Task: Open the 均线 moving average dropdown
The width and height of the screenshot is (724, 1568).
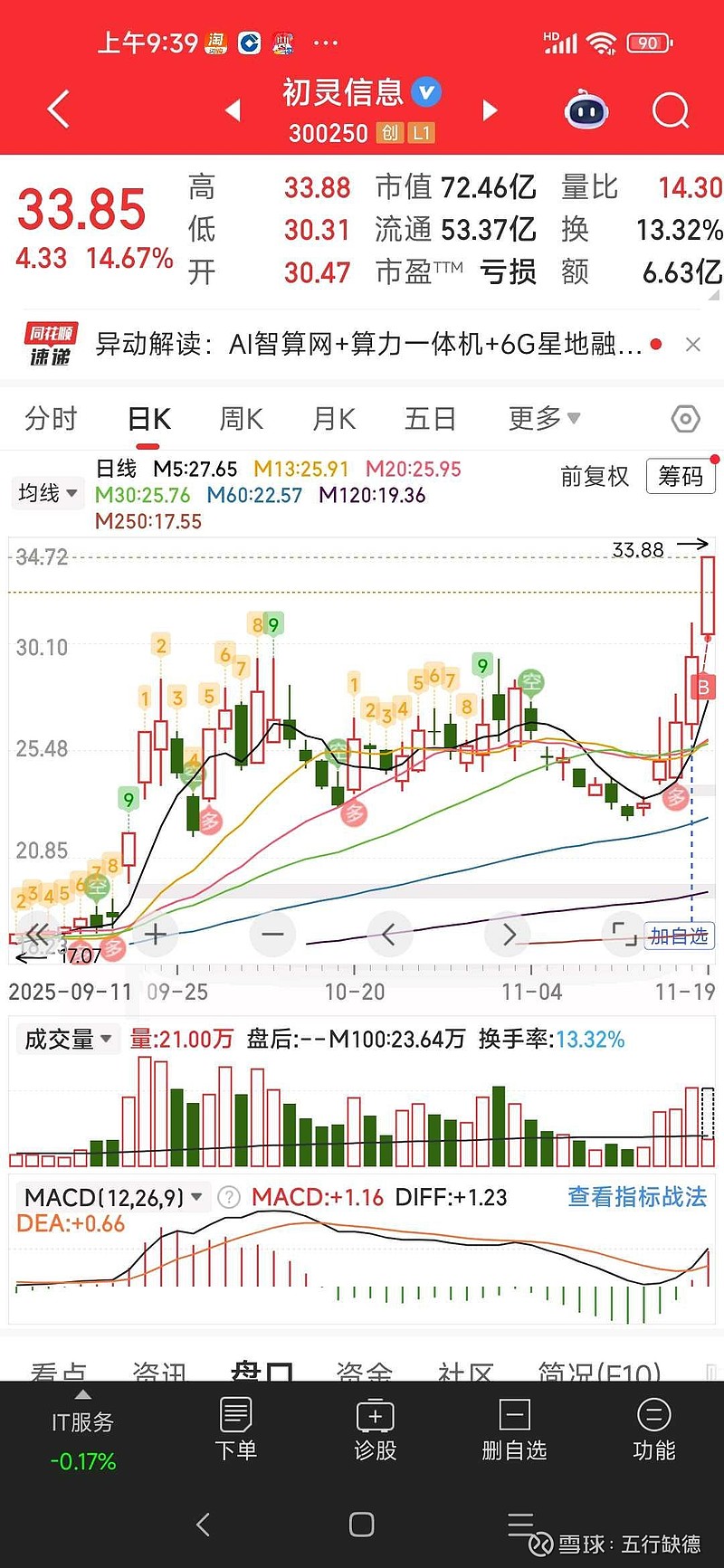Action: 47,492
